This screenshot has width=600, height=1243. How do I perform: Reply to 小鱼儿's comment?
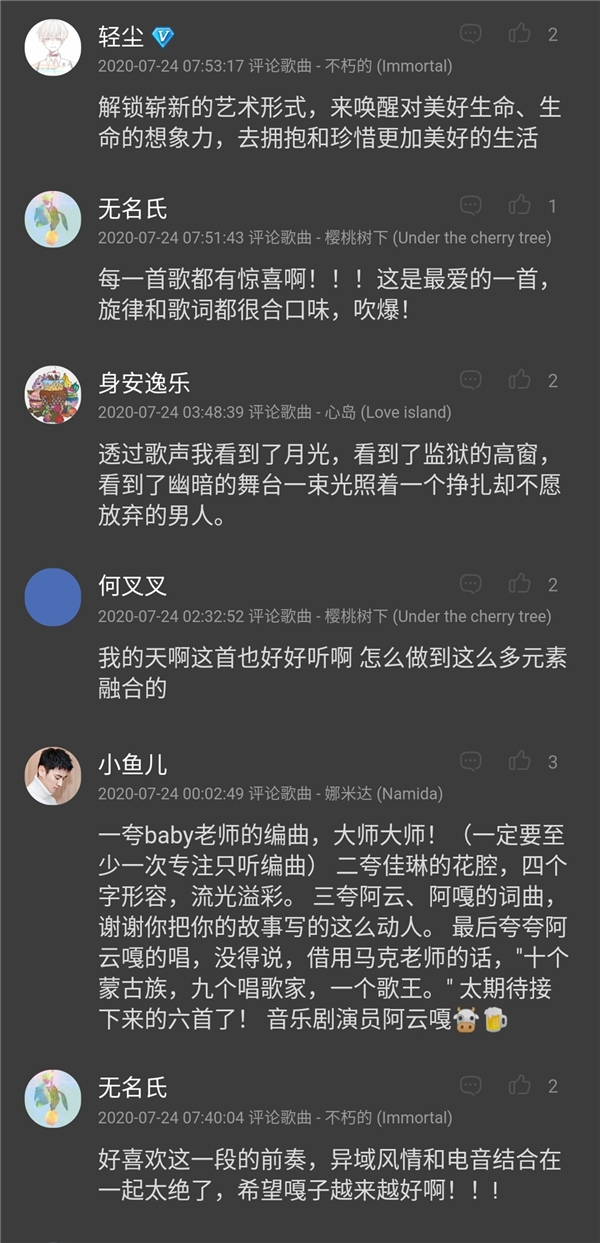click(x=470, y=762)
